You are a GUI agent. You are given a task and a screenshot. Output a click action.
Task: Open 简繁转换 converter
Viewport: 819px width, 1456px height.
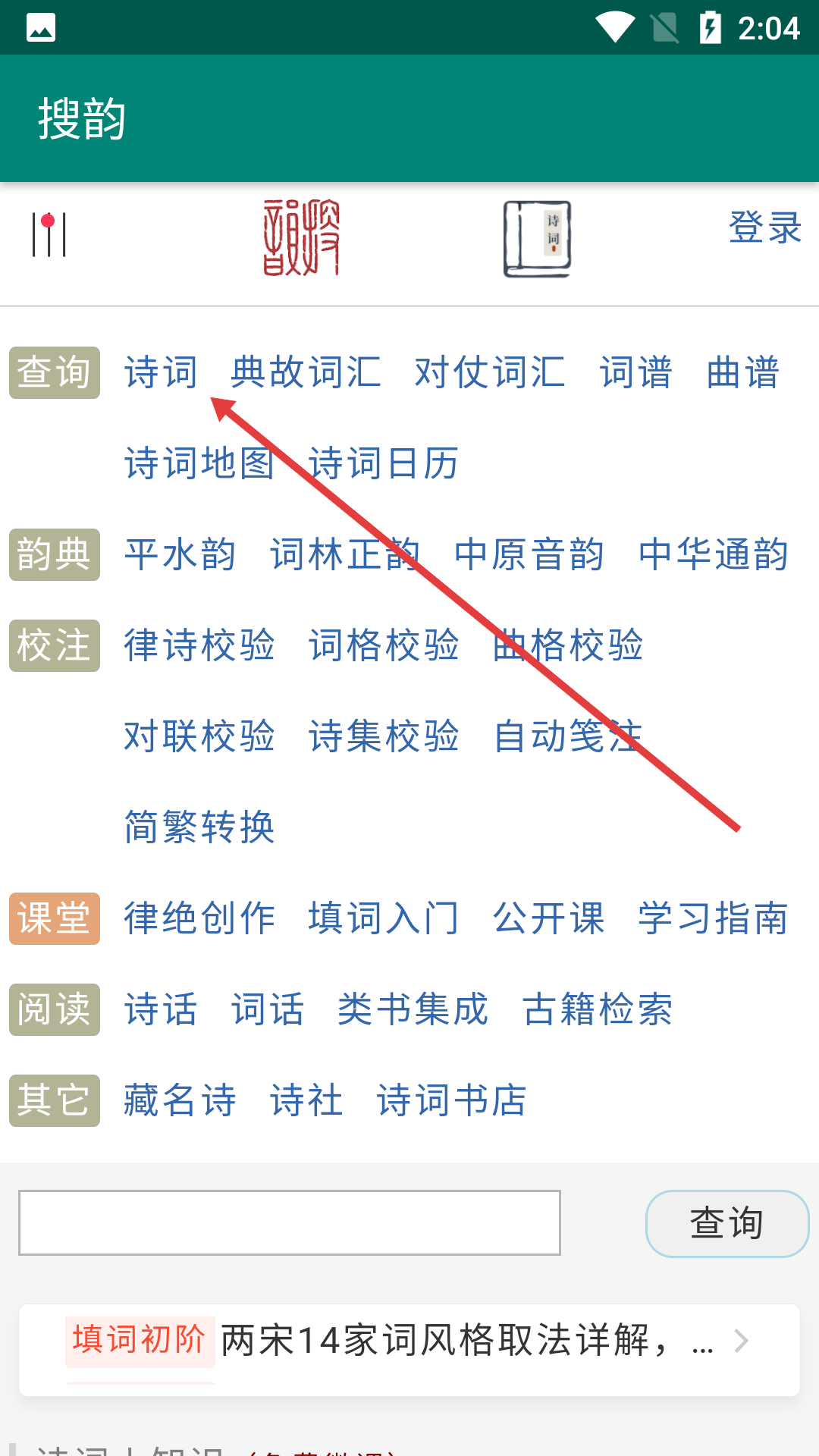(199, 827)
